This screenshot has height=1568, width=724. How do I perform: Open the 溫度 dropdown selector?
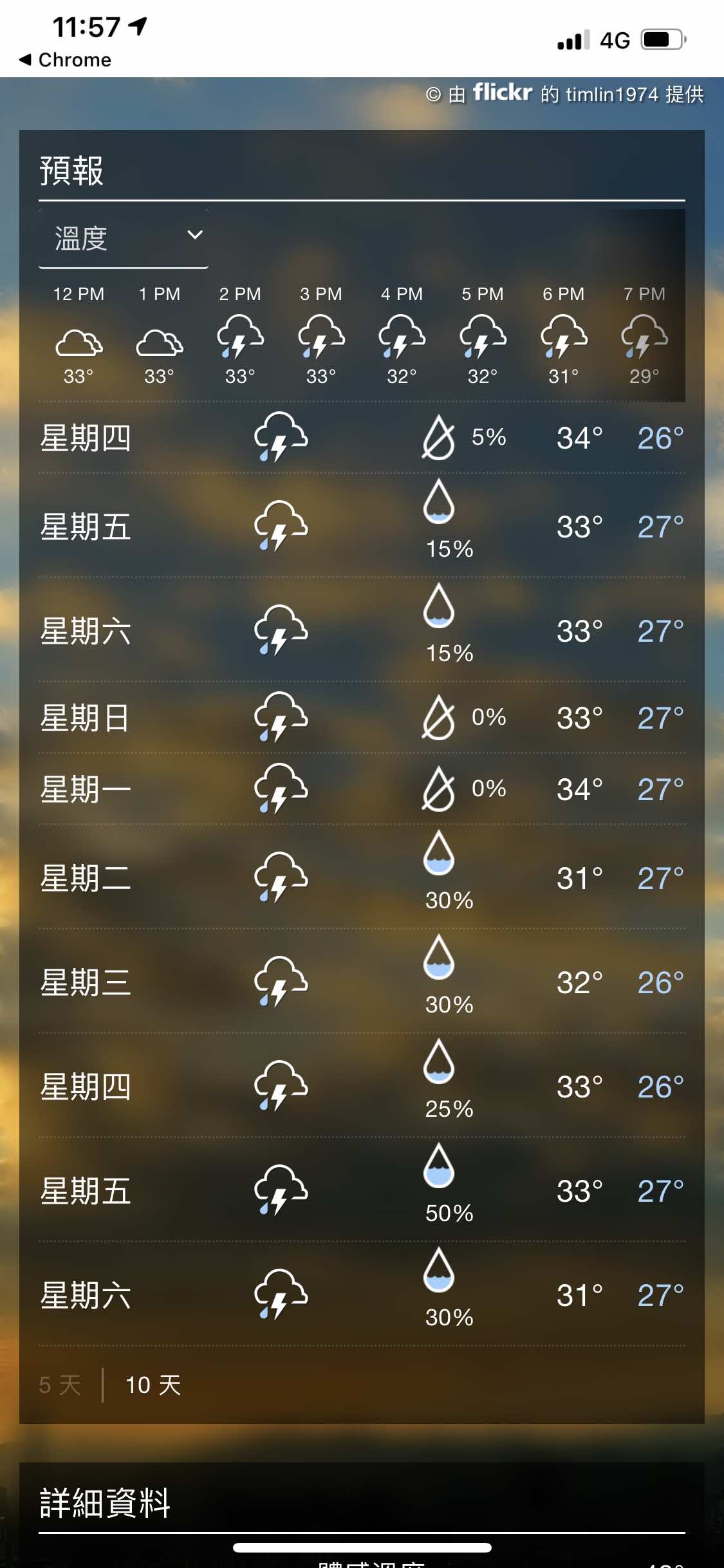(x=124, y=238)
